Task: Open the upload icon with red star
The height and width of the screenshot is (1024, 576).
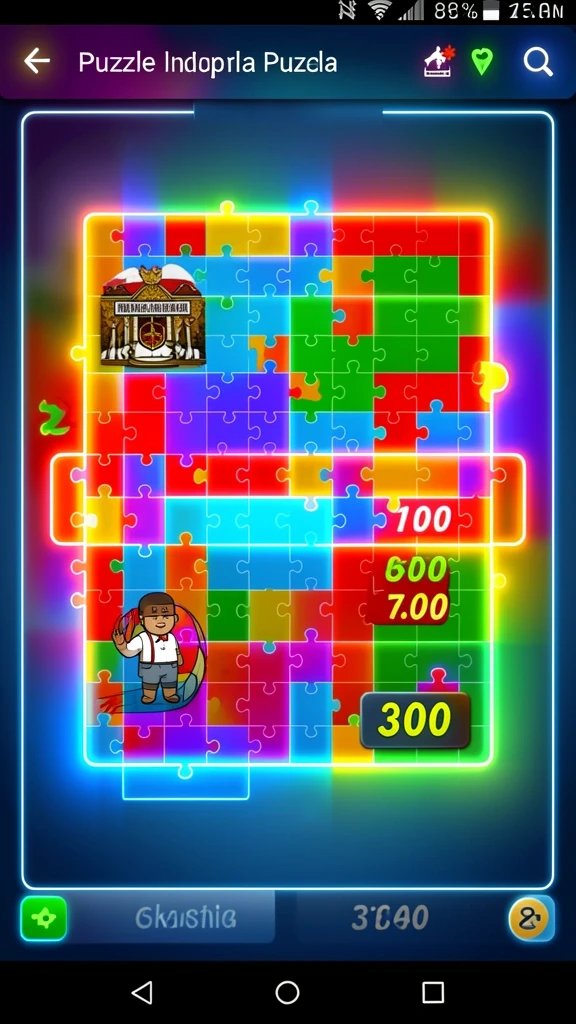Action: (438, 62)
